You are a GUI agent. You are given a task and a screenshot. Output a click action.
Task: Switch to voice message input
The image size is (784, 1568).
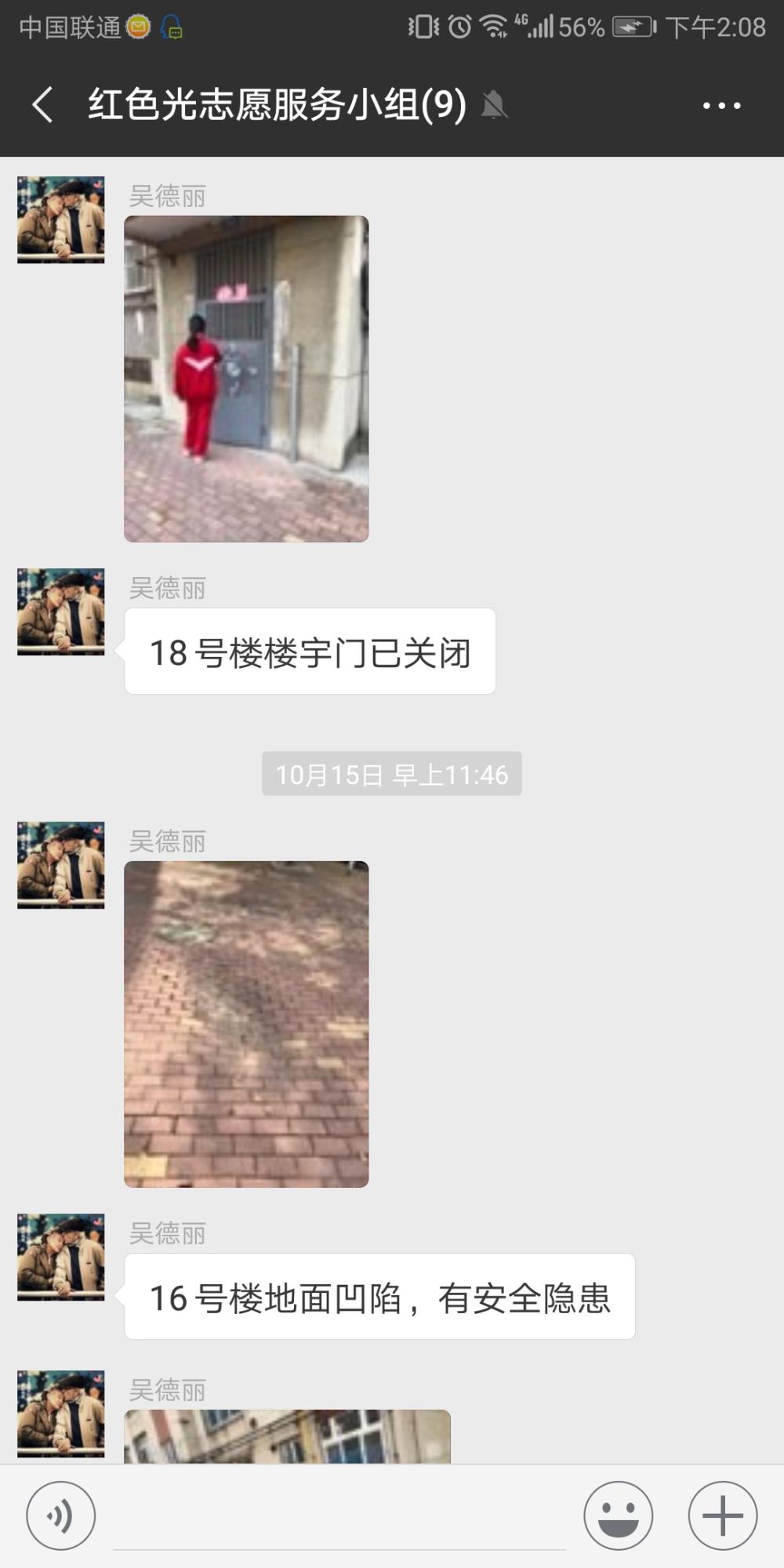tap(61, 1515)
